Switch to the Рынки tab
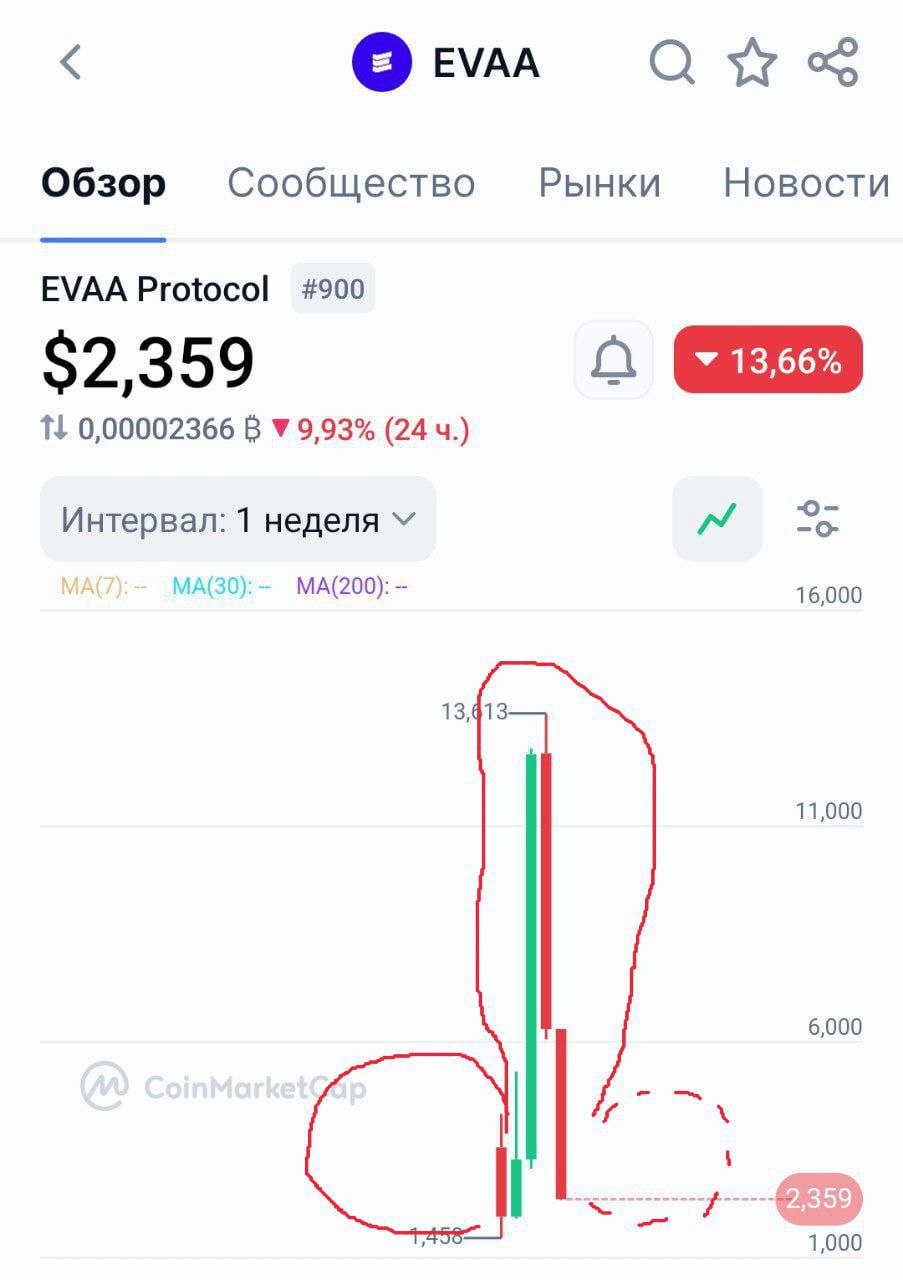 (600, 183)
